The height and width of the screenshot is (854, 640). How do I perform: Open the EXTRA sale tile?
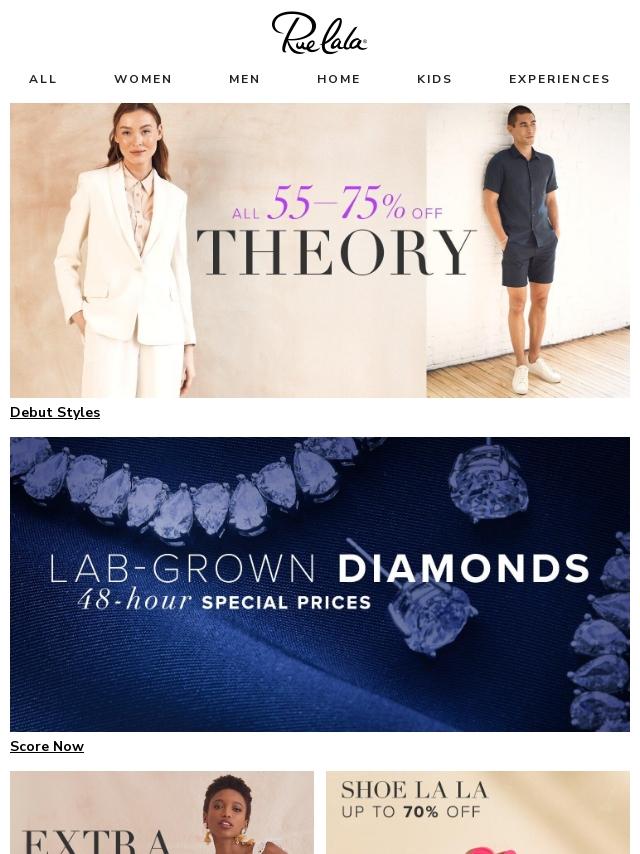tap(162, 811)
